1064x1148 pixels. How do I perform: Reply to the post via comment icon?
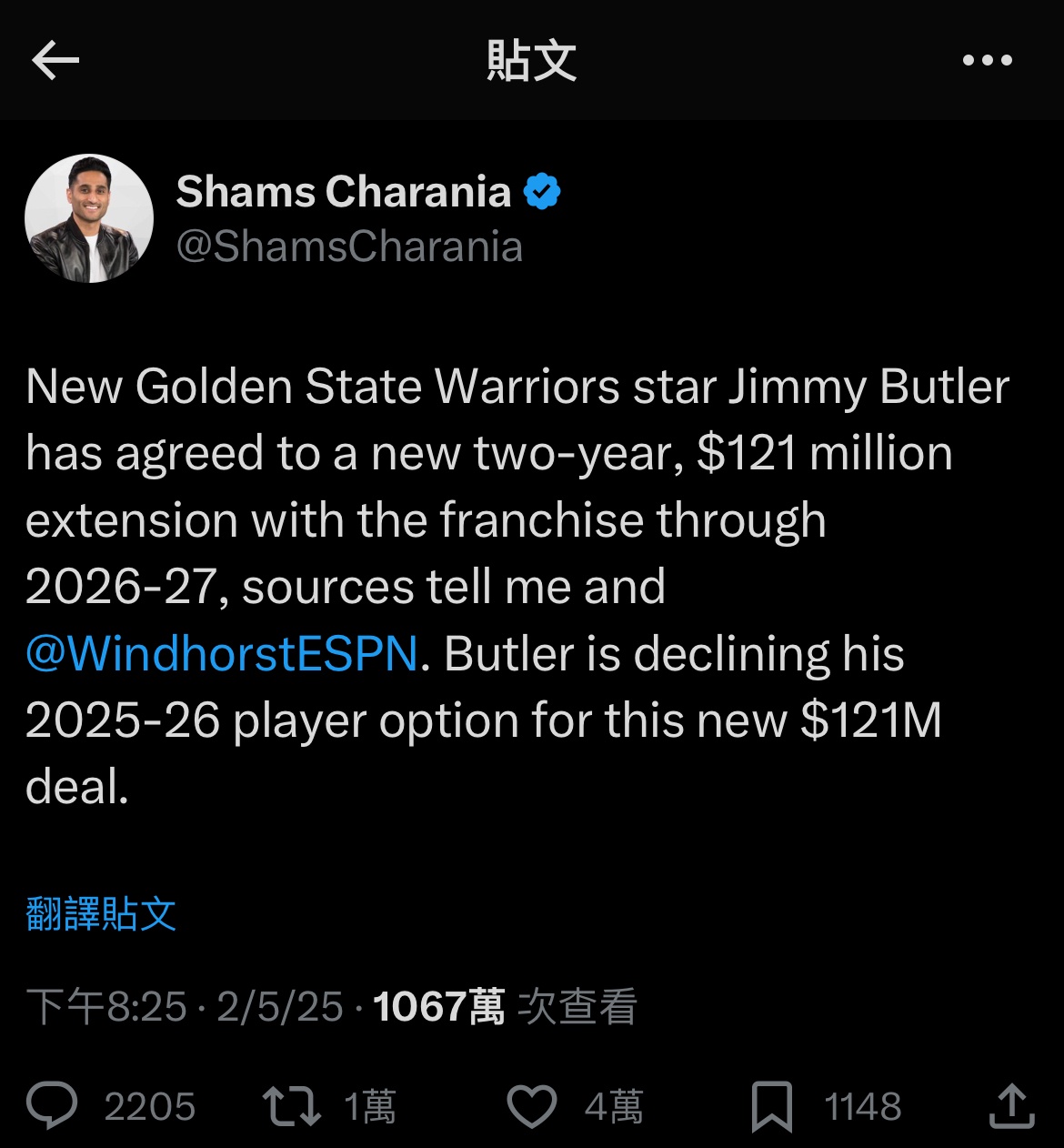(x=53, y=1106)
